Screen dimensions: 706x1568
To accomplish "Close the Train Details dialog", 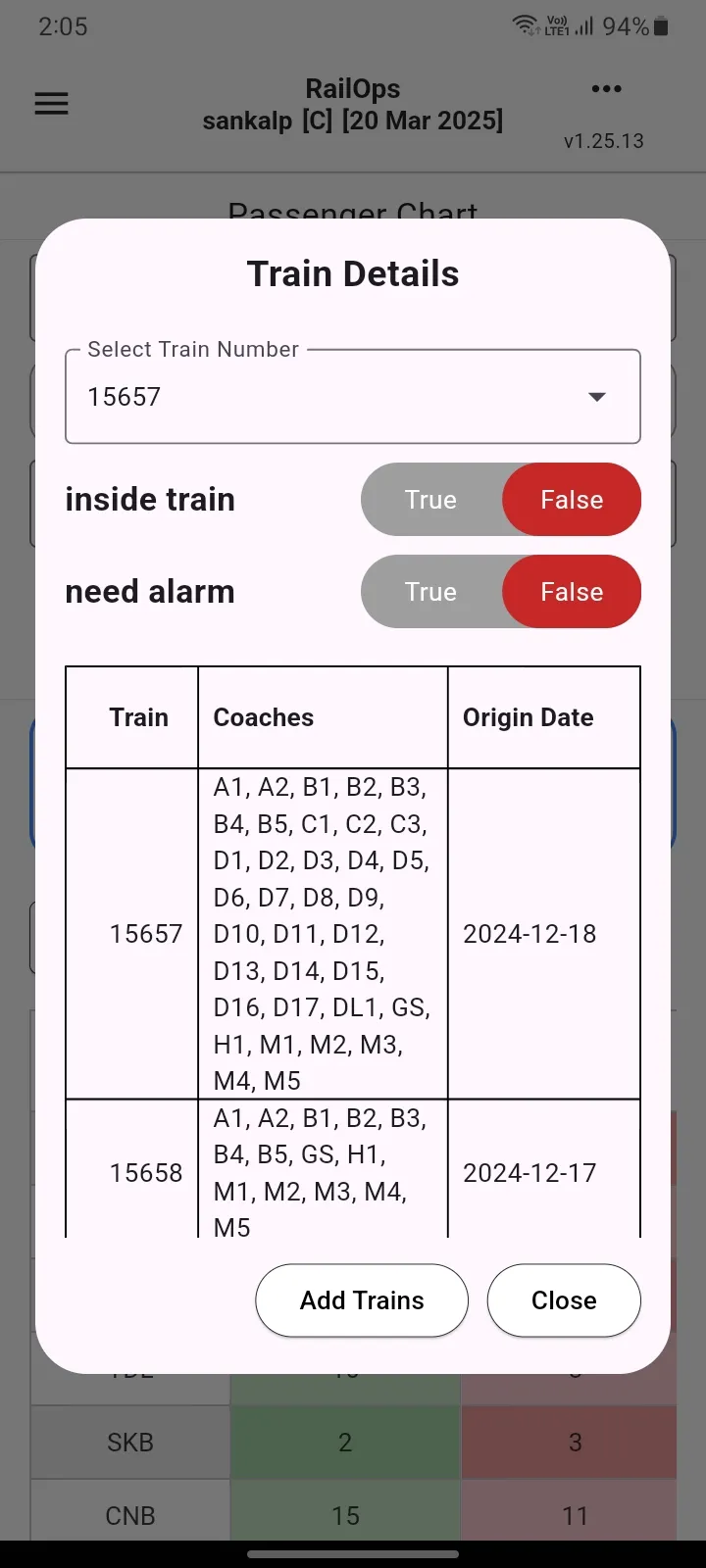I will (564, 1300).
